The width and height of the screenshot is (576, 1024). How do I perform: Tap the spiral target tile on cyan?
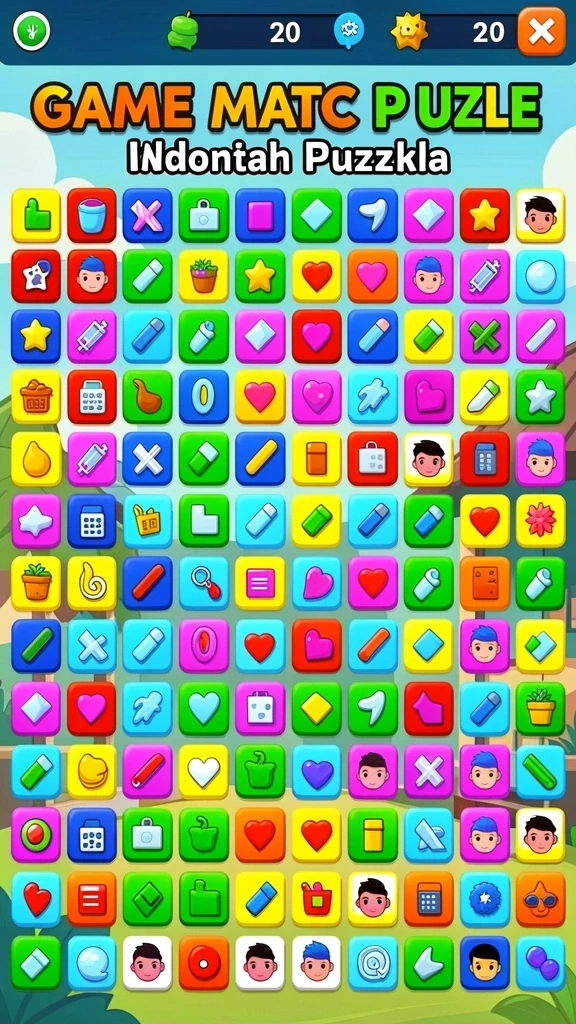coord(372,963)
